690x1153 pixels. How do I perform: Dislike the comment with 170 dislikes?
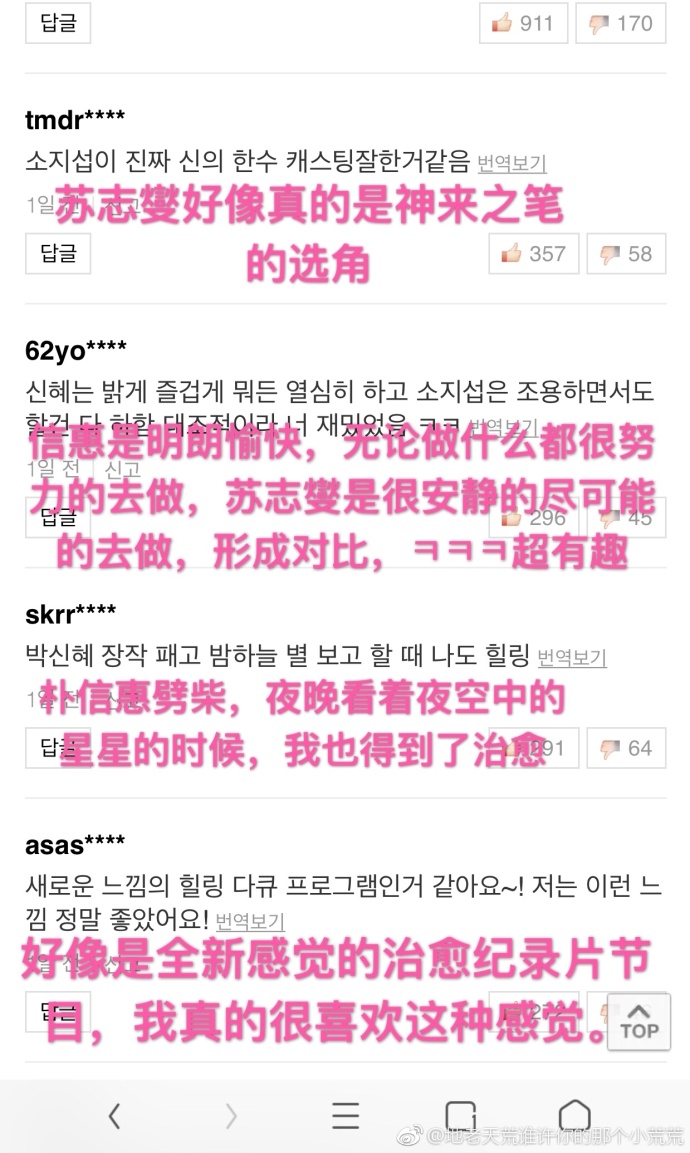click(x=621, y=23)
